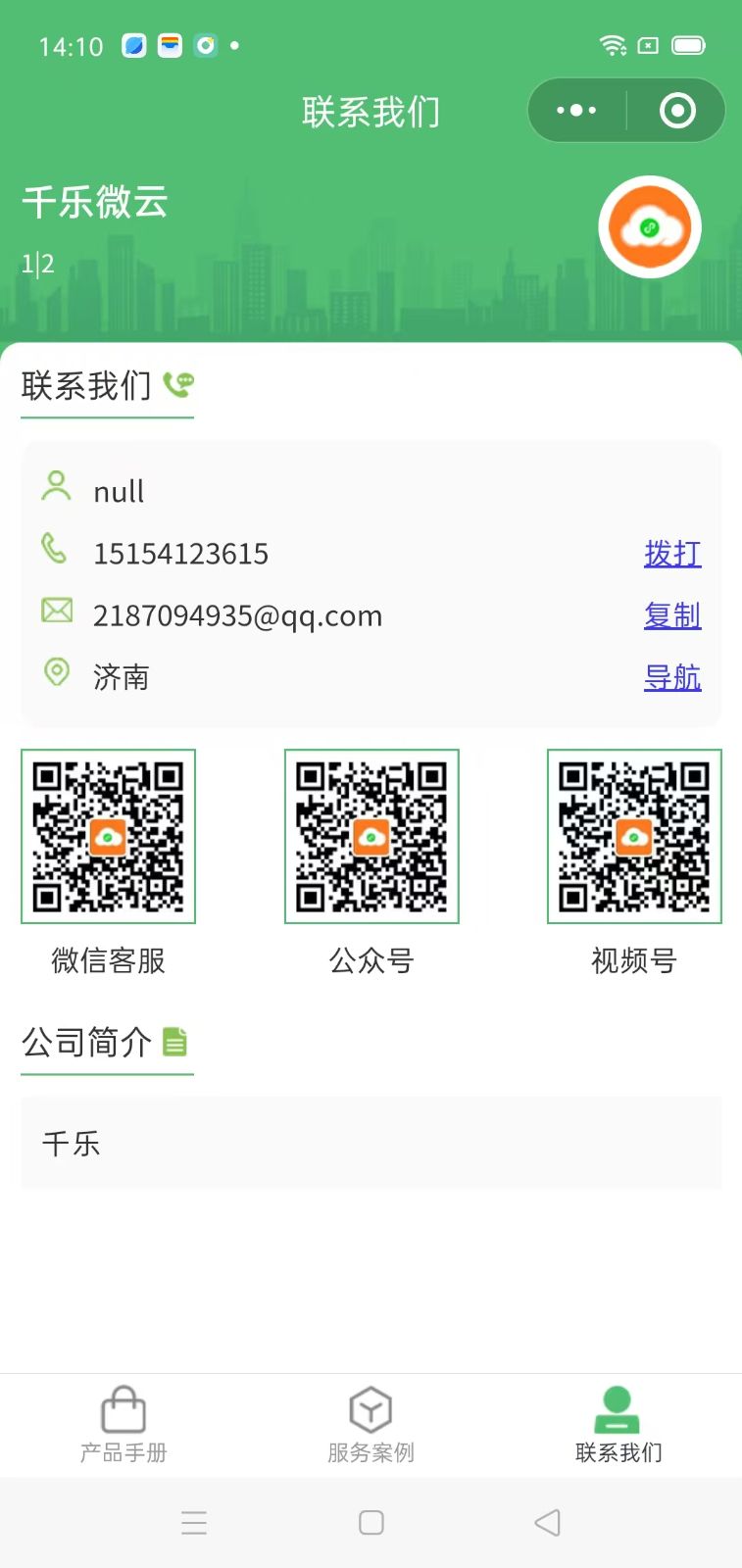View the 公众号 QR code image

pos(371,836)
